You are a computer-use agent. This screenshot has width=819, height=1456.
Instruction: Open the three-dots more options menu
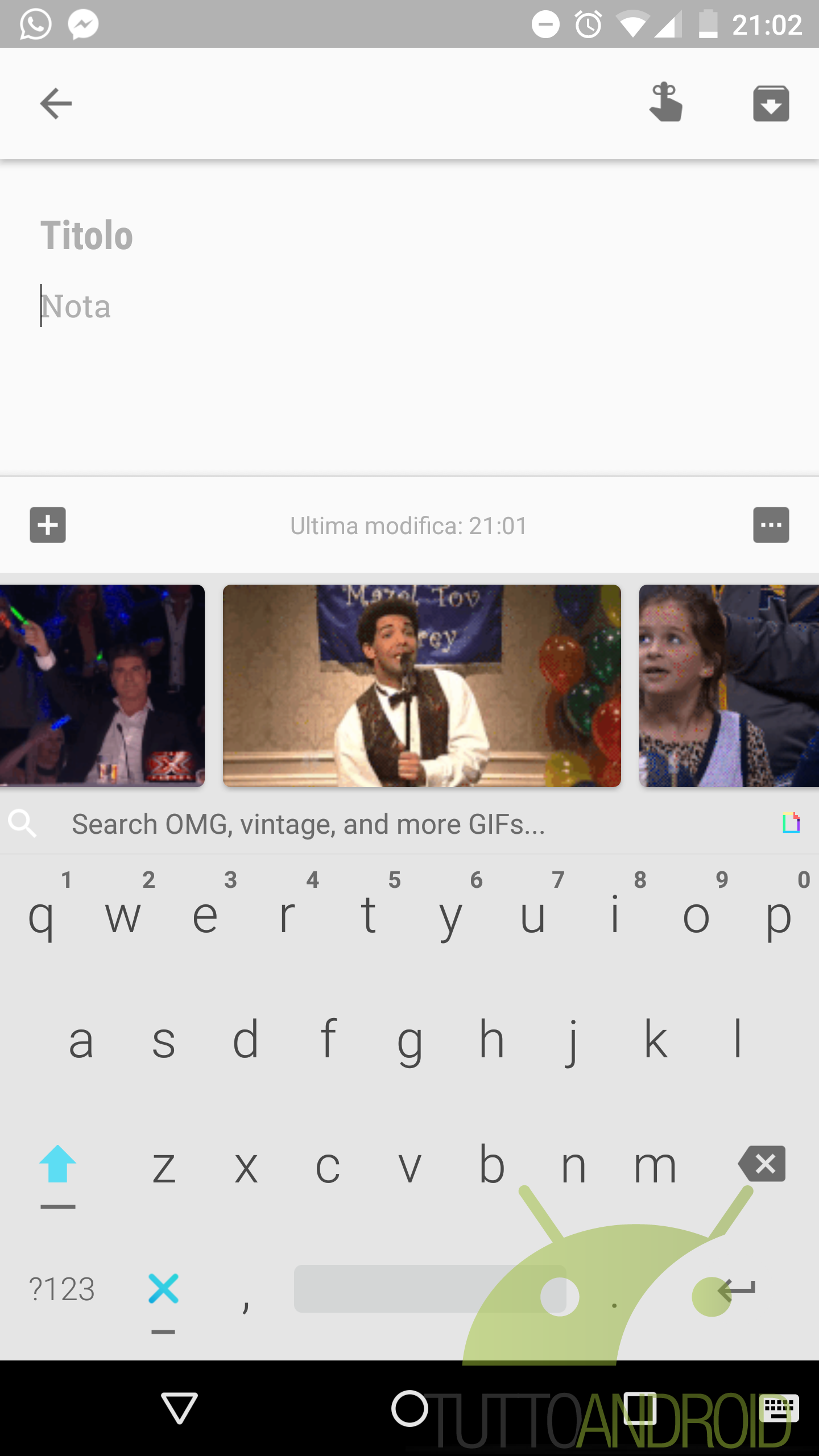click(771, 525)
